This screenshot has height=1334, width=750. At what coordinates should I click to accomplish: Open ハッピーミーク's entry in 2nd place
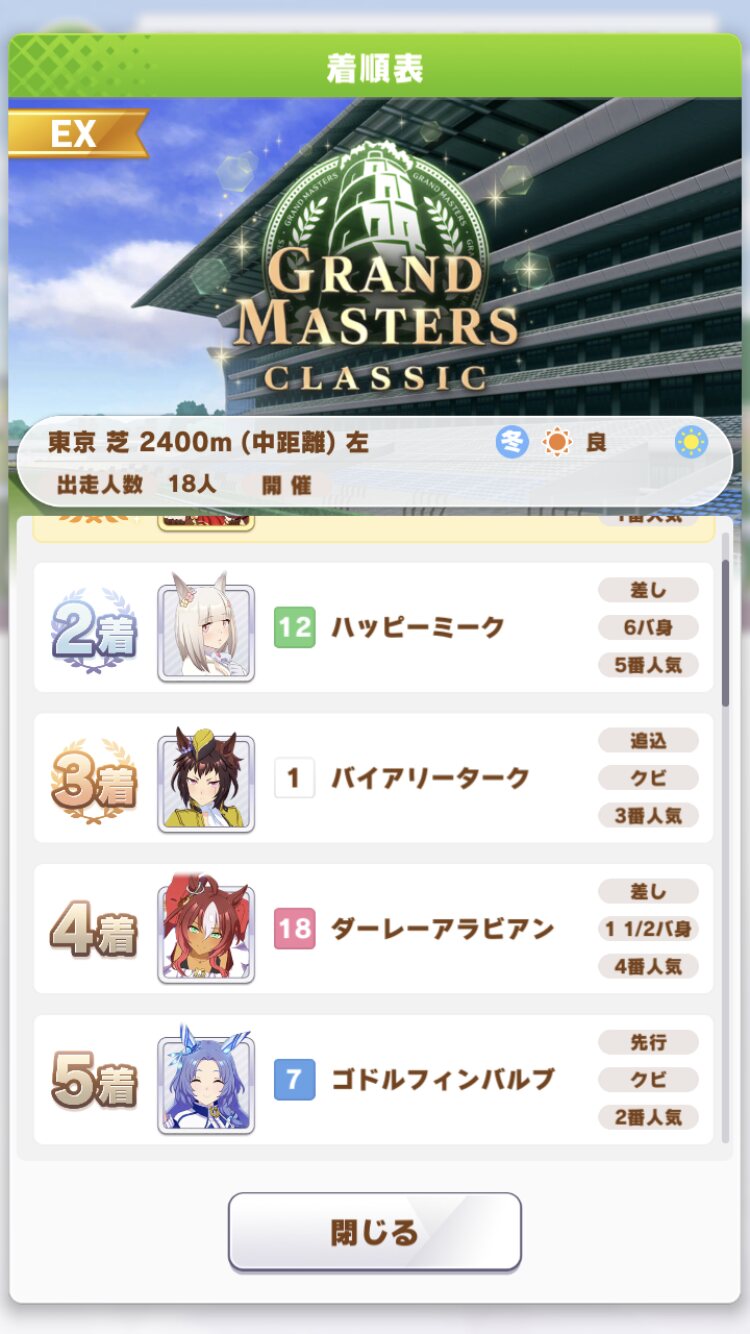click(374, 627)
